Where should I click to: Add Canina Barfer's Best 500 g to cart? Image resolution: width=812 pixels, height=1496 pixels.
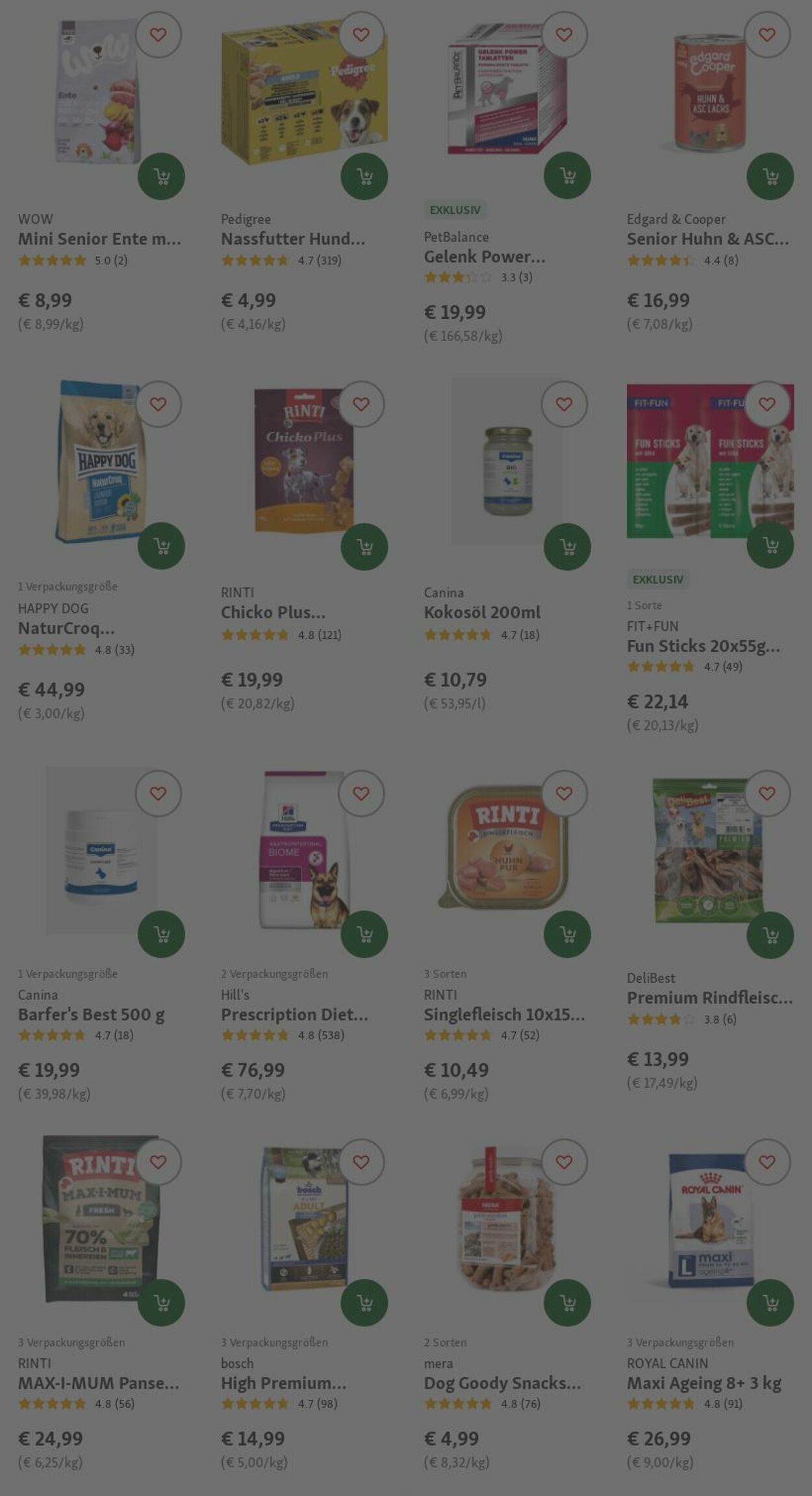(161, 935)
